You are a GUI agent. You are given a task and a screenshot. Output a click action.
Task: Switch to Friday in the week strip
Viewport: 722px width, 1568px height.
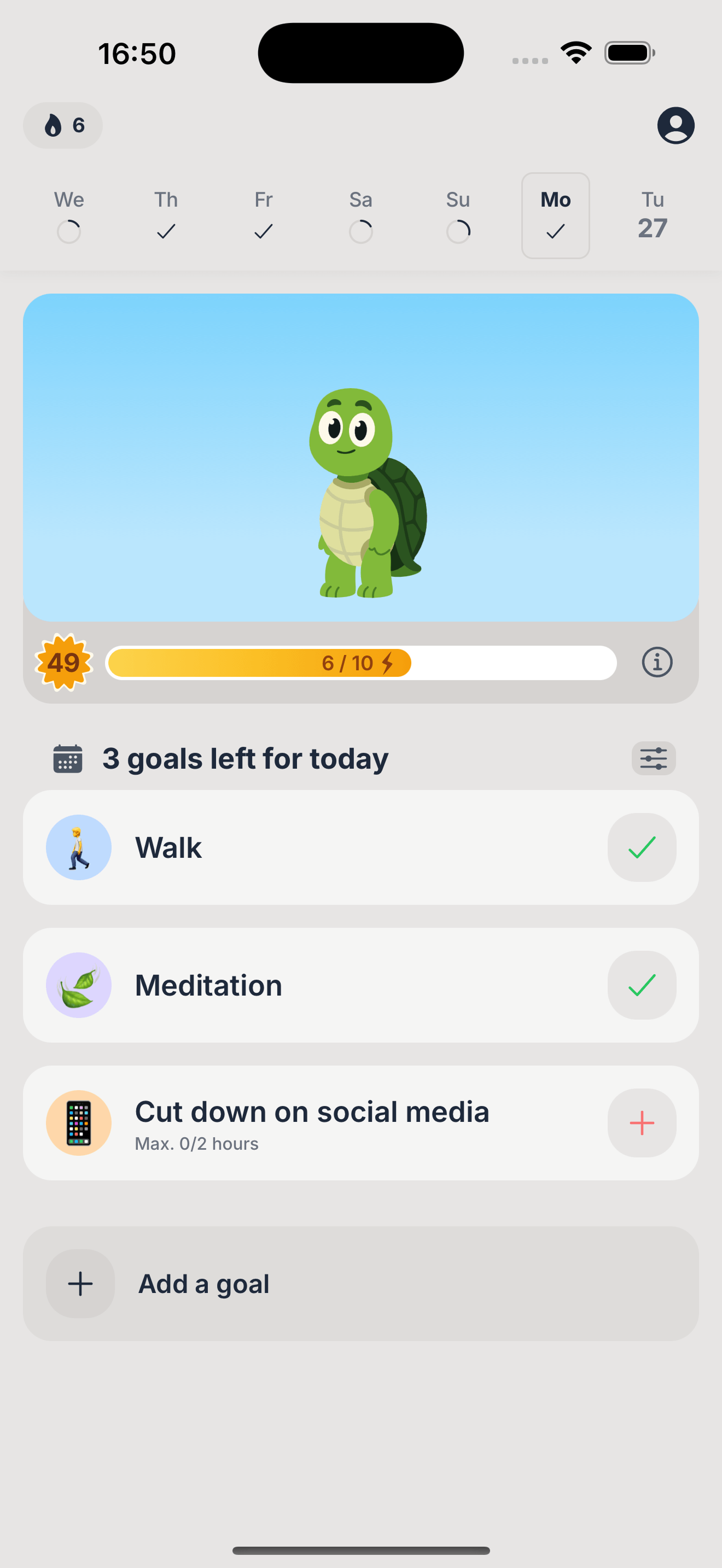[x=264, y=215]
